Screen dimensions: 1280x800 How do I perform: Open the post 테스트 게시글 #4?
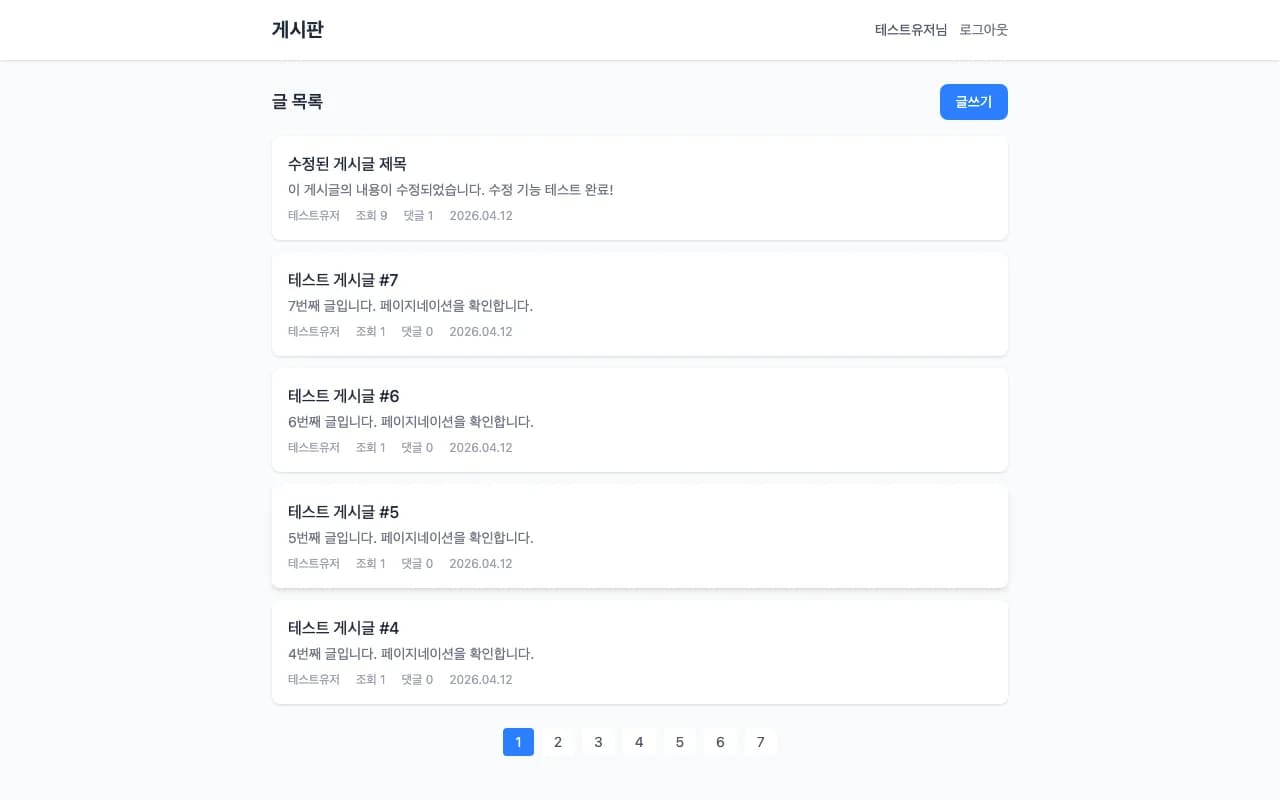click(343, 628)
